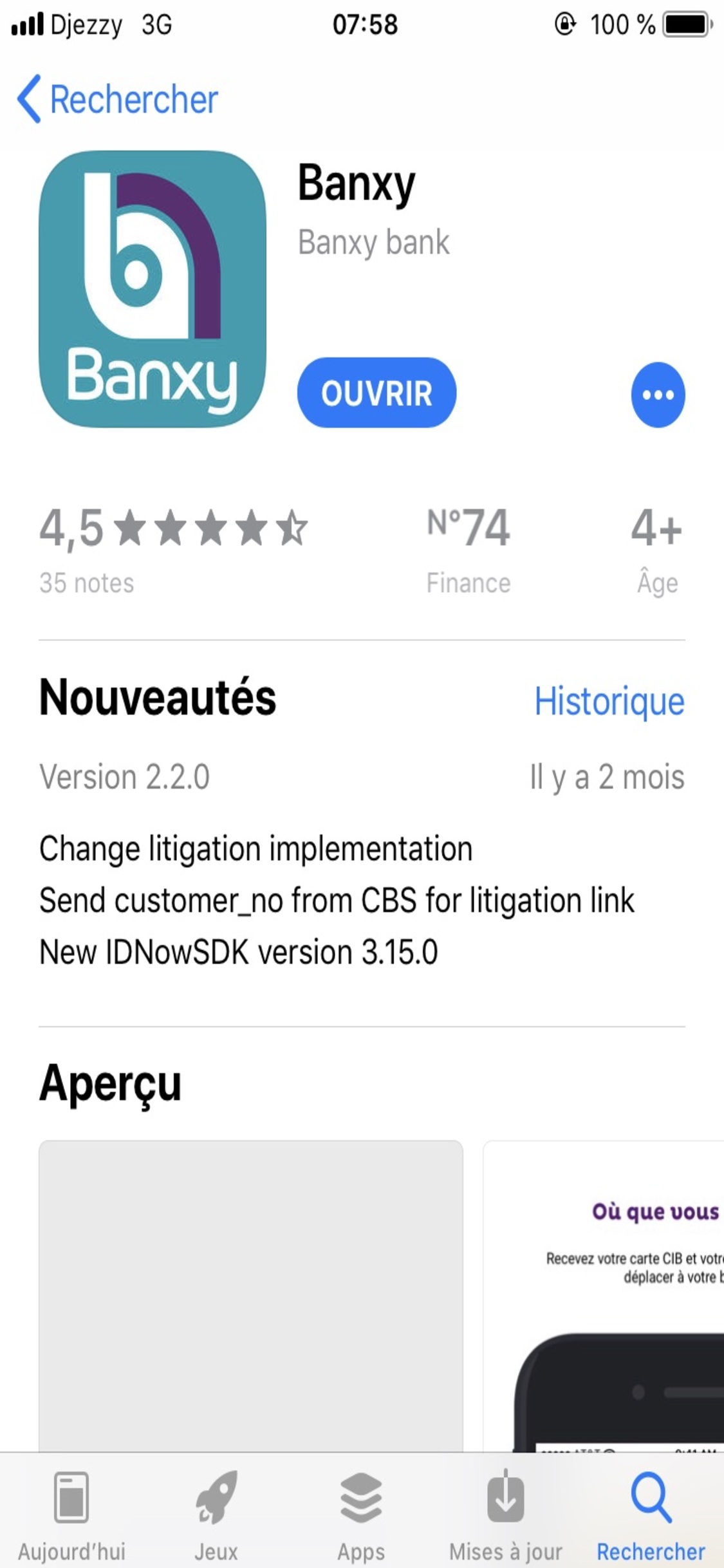Open the Mises à jour tab
This screenshot has height=1568, width=724.
click(x=506, y=1513)
